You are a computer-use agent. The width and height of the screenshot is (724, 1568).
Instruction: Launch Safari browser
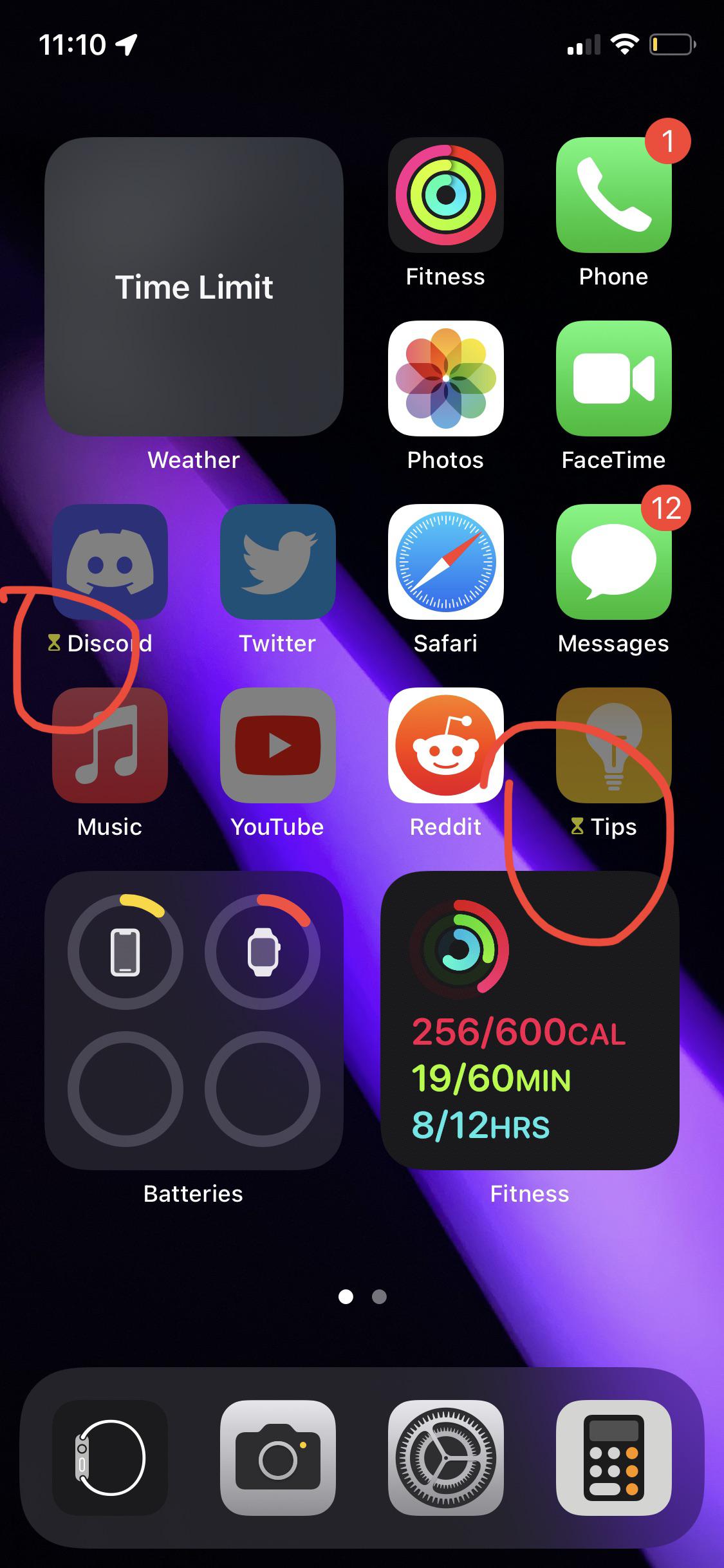coord(446,563)
